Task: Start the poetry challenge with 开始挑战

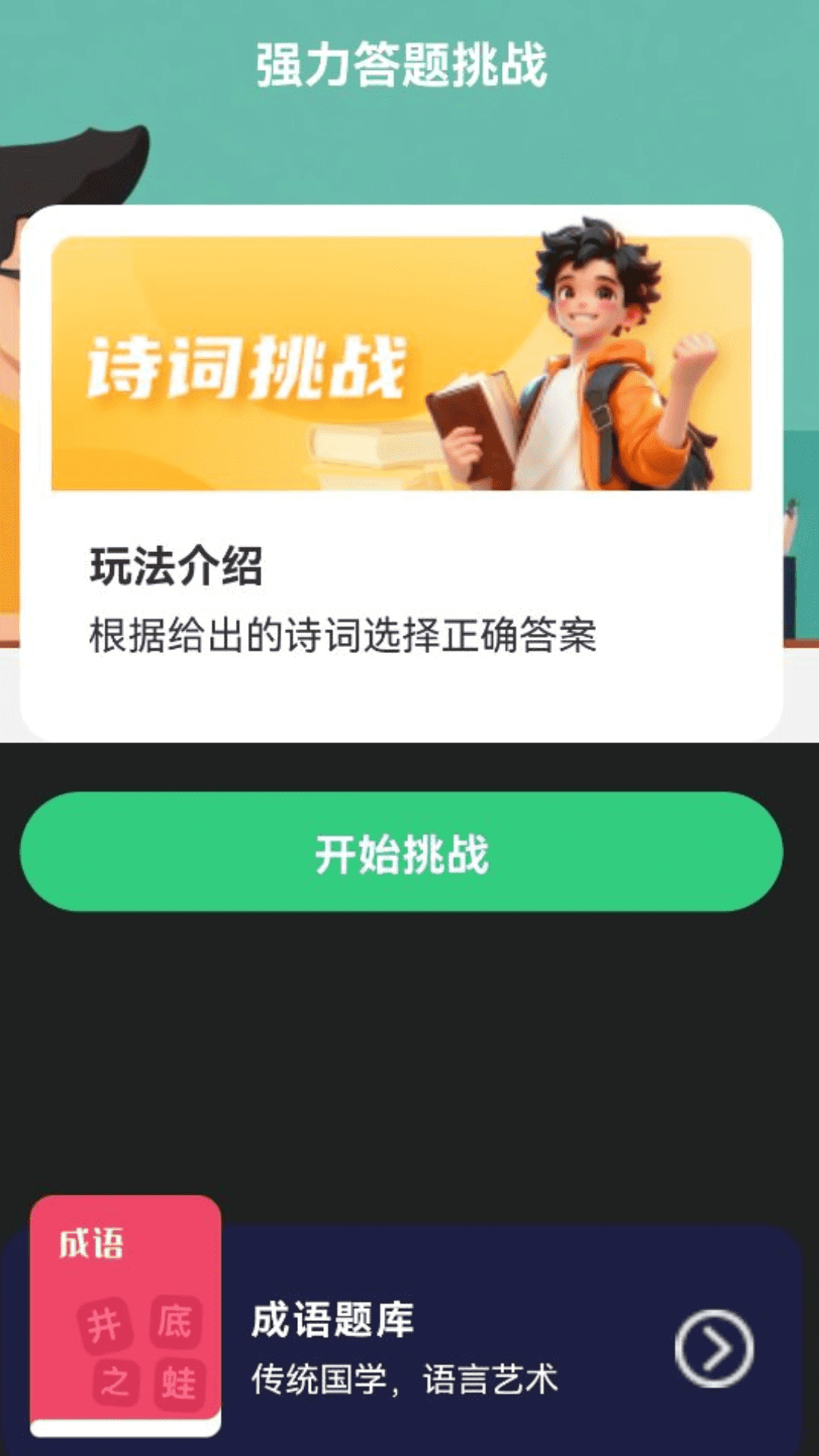Action: [x=401, y=852]
